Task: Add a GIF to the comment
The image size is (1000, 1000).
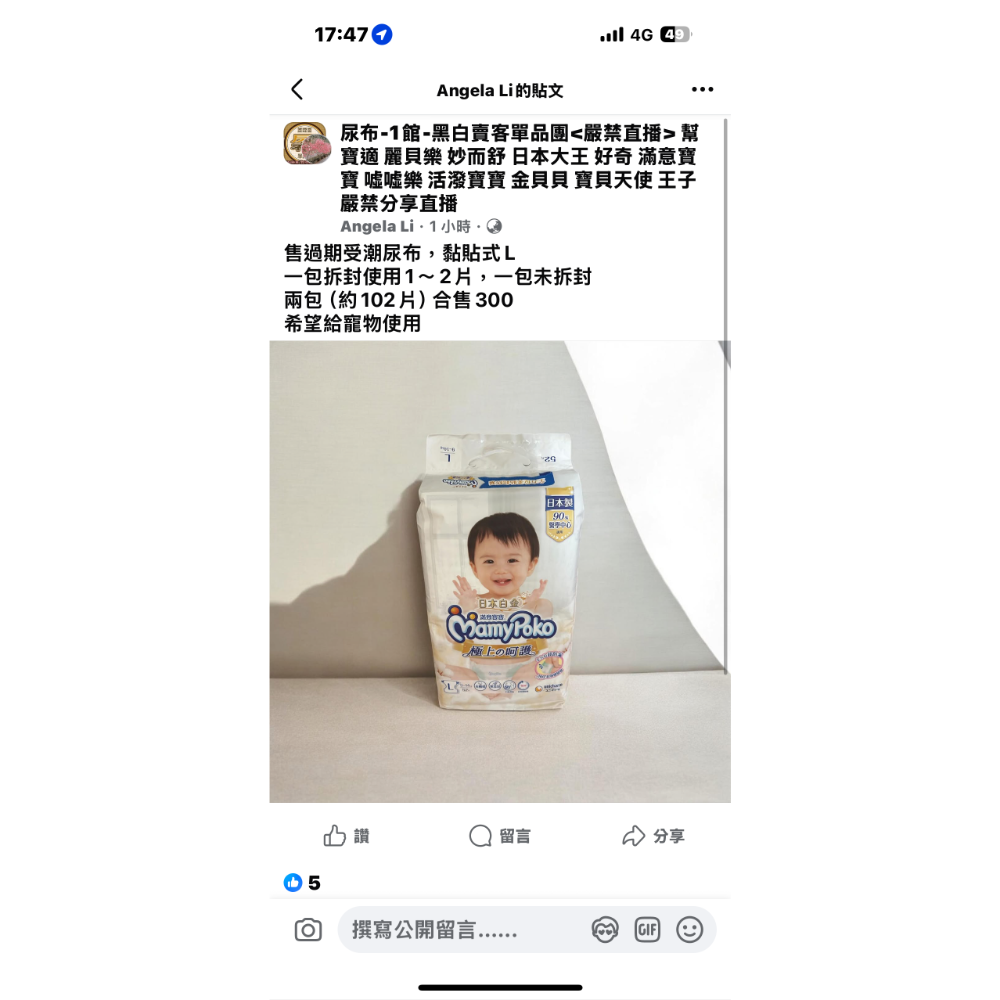Action: tap(647, 930)
